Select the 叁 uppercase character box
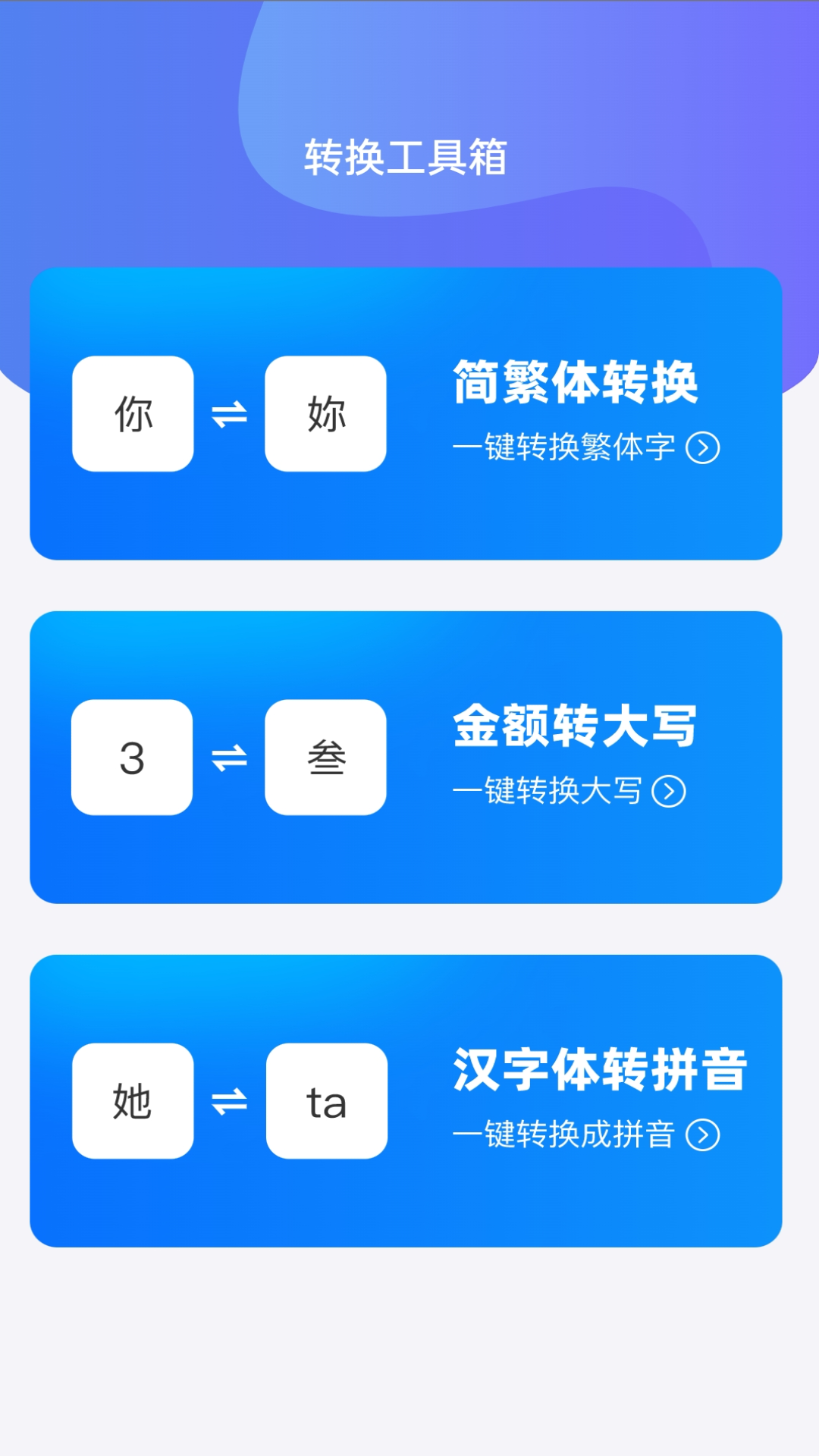Viewport: 819px width, 1456px height. click(326, 758)
